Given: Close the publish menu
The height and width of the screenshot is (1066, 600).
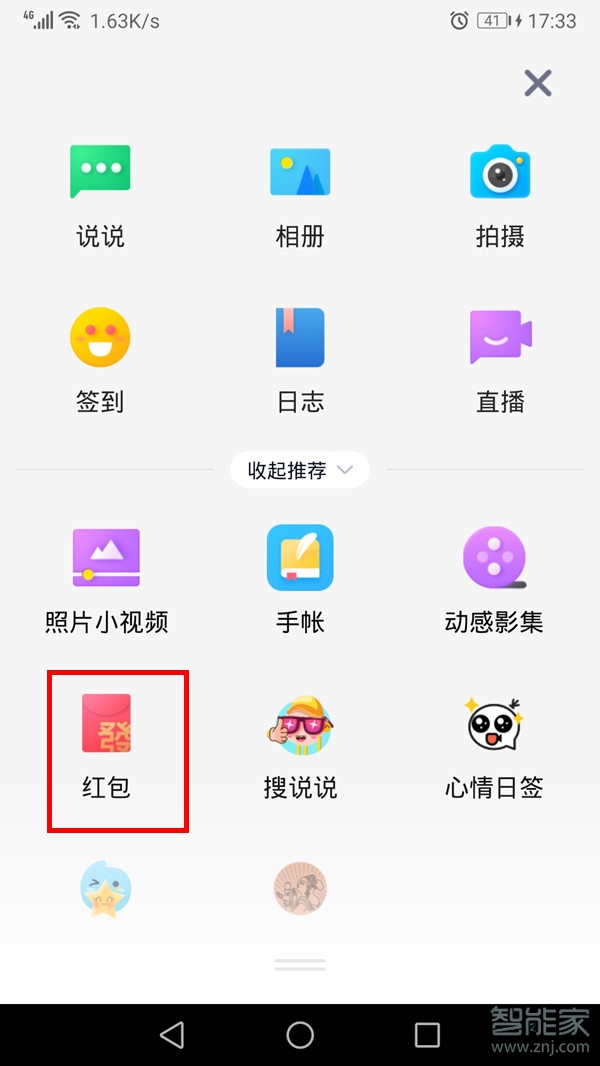Looking at the screenshot, I should [538, 83].
